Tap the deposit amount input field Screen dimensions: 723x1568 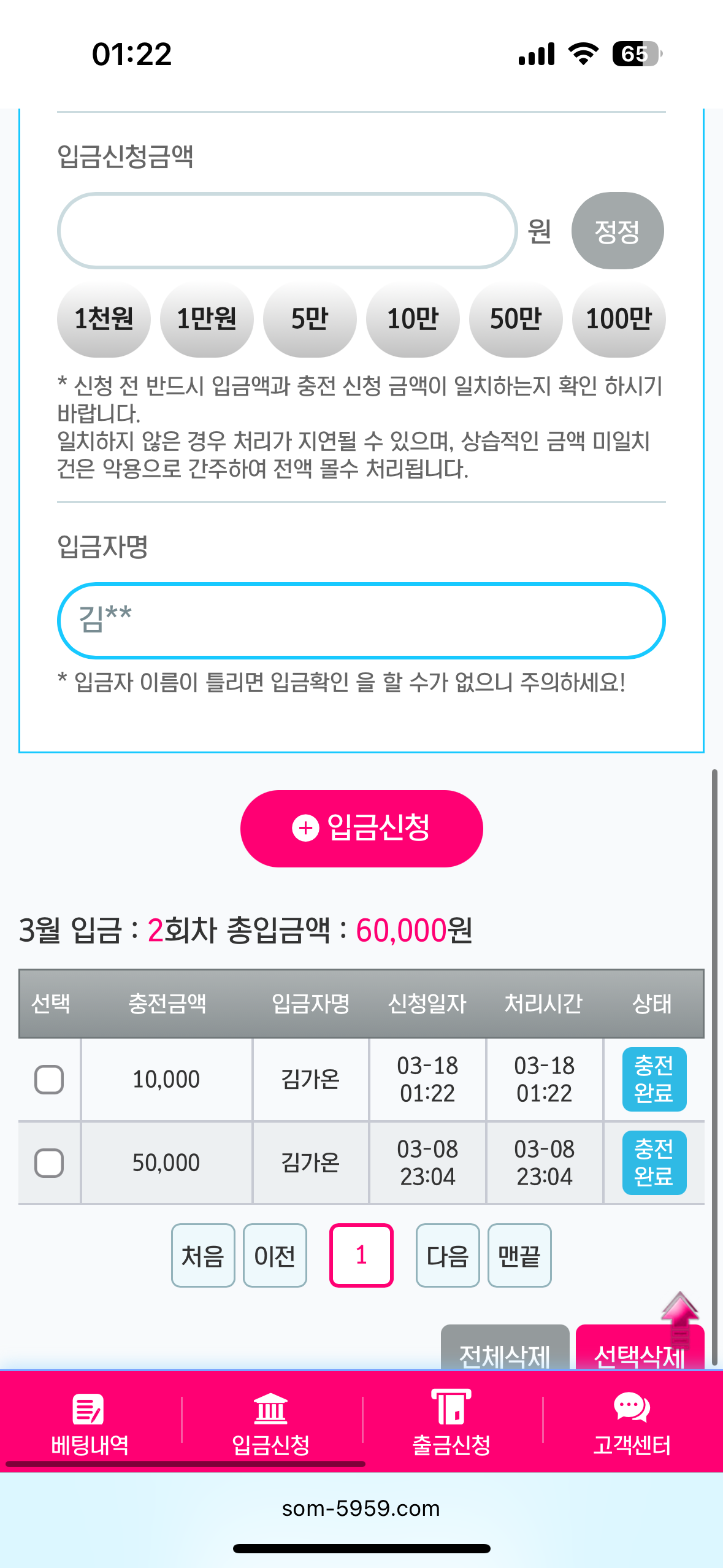coord(287,231)
